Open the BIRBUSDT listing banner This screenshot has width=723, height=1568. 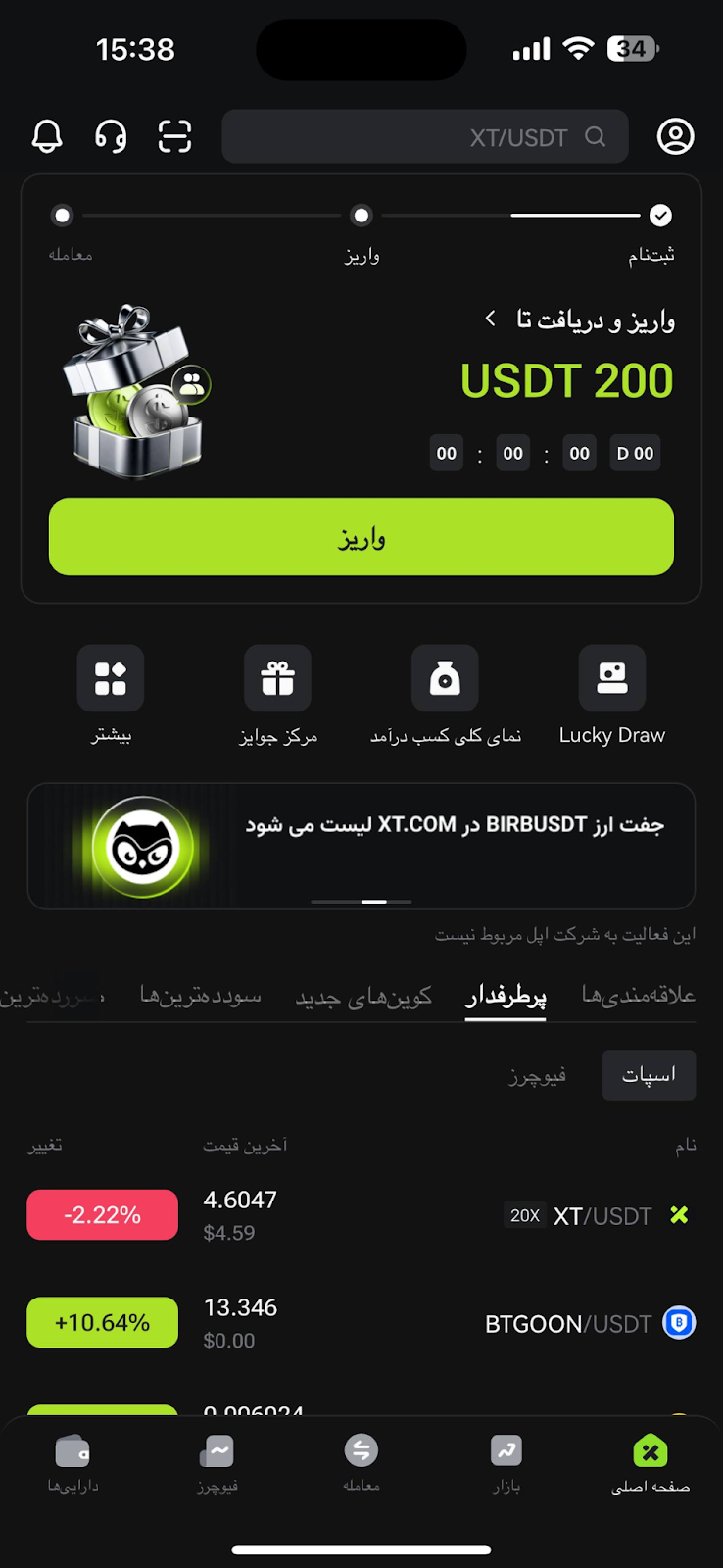click(361, 845)
